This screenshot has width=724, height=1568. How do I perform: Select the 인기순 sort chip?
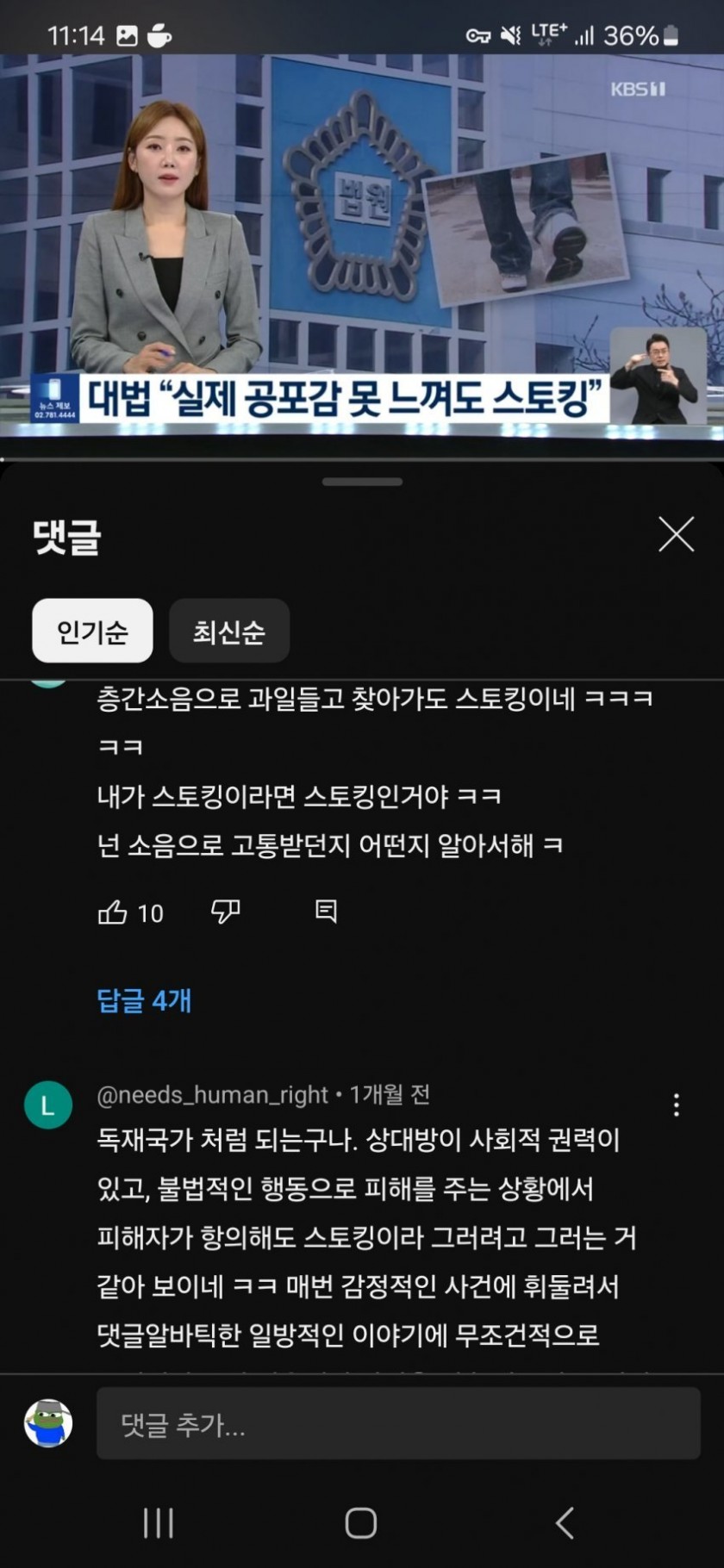[x=92, y=632]
